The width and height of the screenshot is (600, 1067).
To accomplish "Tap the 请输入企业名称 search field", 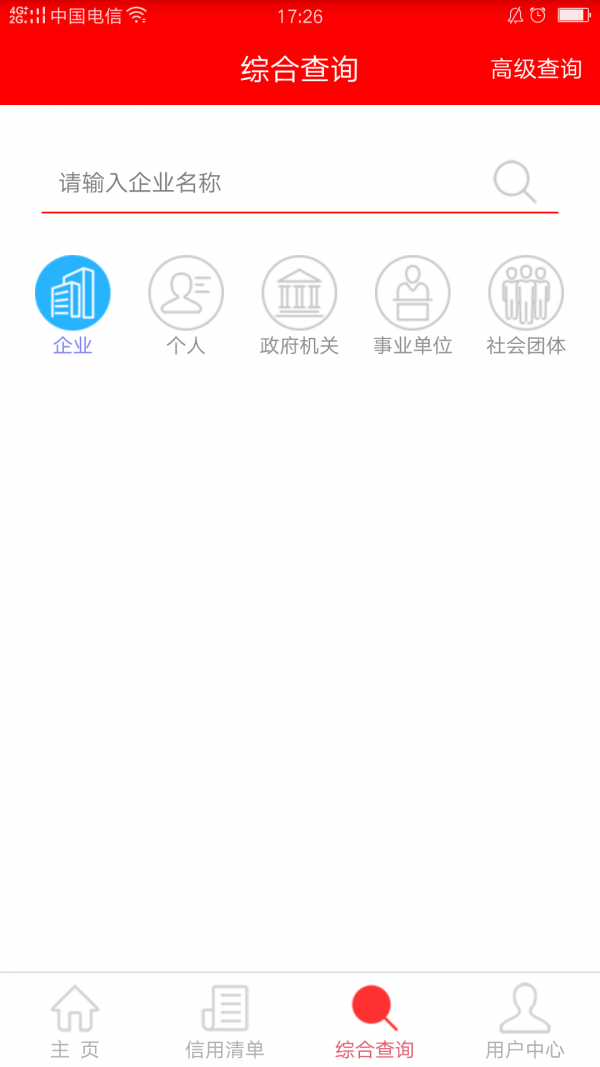I will point(265,183).
